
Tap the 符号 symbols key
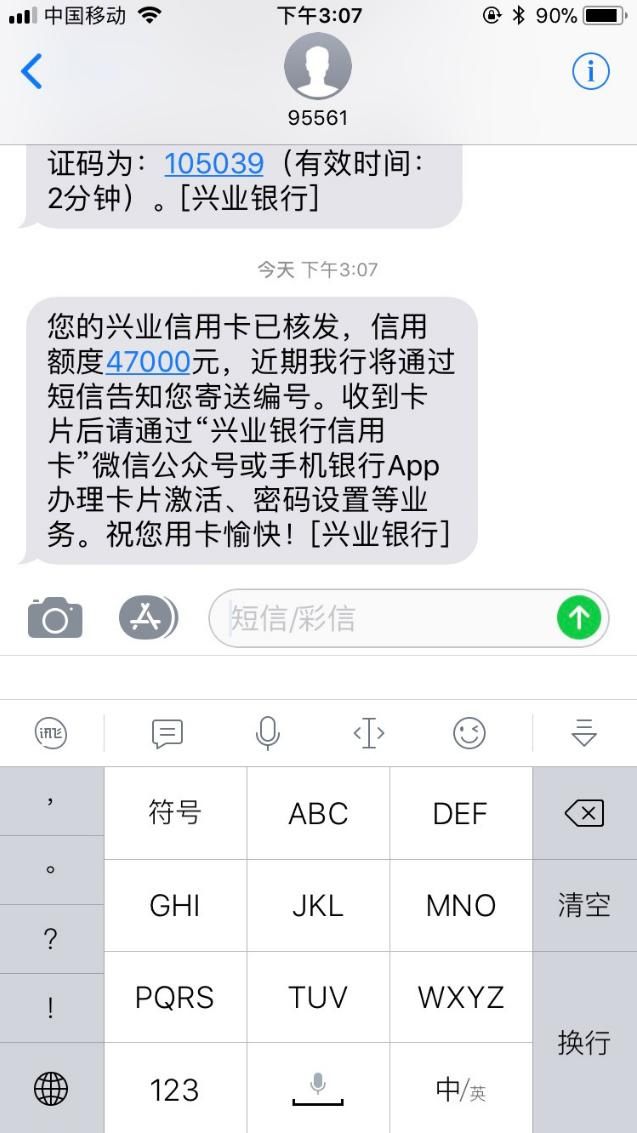pos(175,813)
